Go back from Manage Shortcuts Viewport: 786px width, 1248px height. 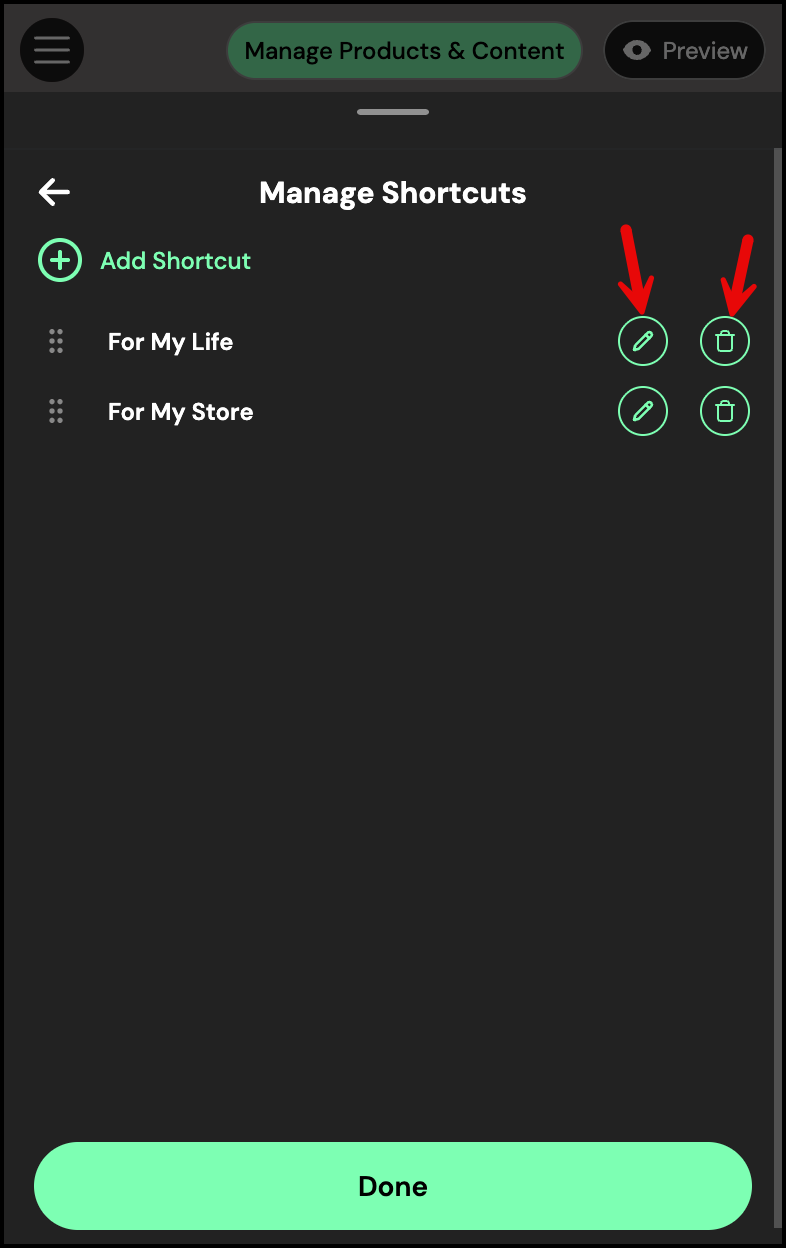tap(54, 192)
